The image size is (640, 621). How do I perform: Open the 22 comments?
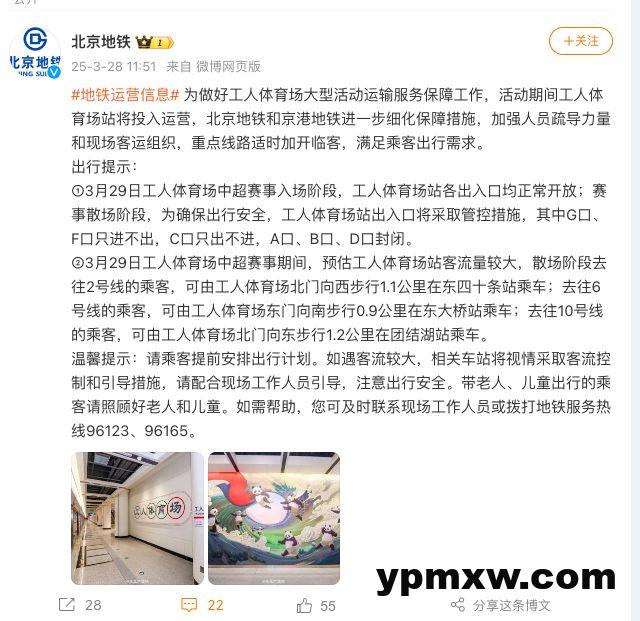[201, 605]
